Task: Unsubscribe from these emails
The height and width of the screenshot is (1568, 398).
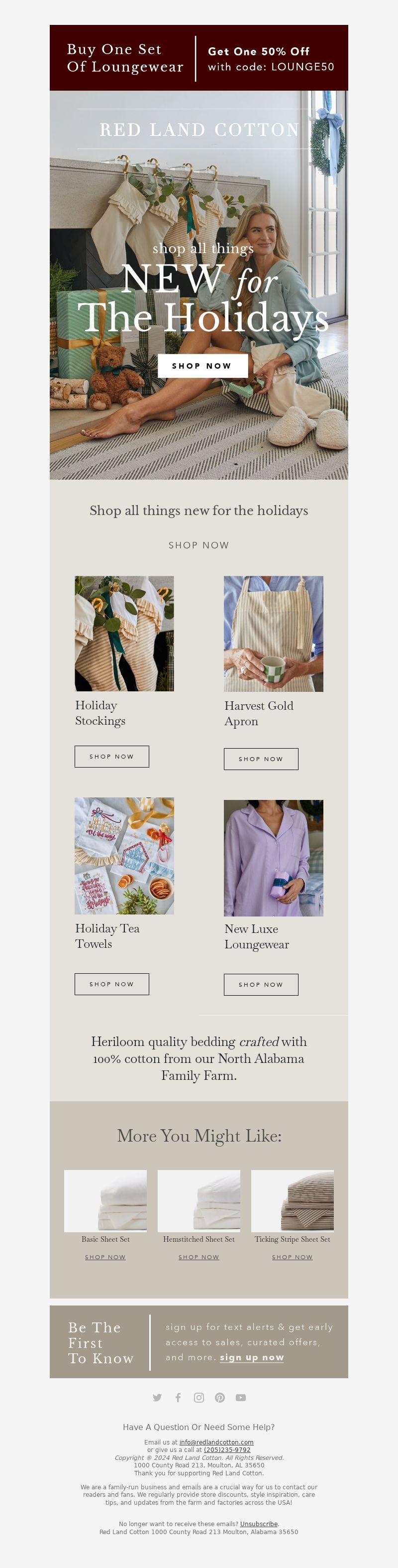Action: coord(259,1524)
